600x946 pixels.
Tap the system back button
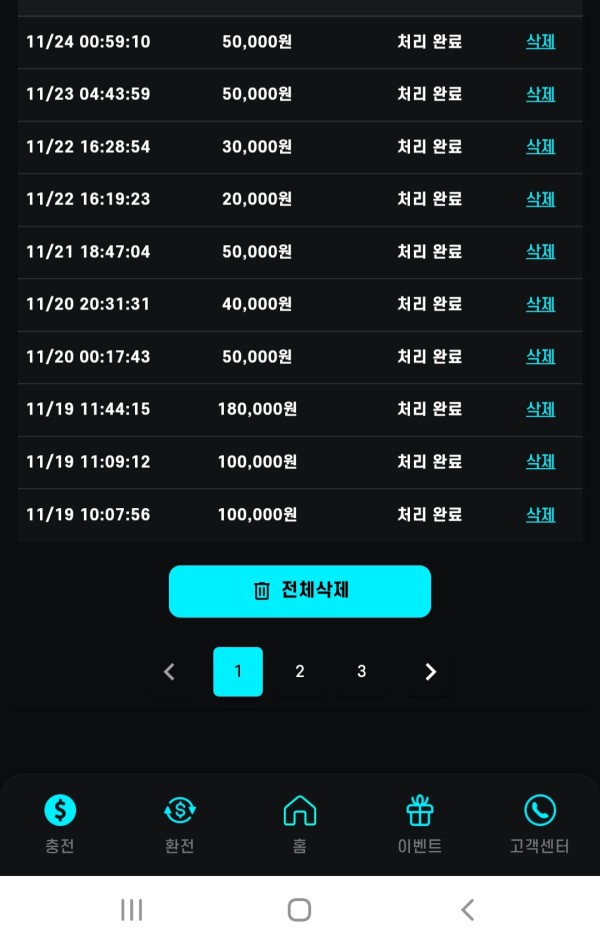coord(467,909)
